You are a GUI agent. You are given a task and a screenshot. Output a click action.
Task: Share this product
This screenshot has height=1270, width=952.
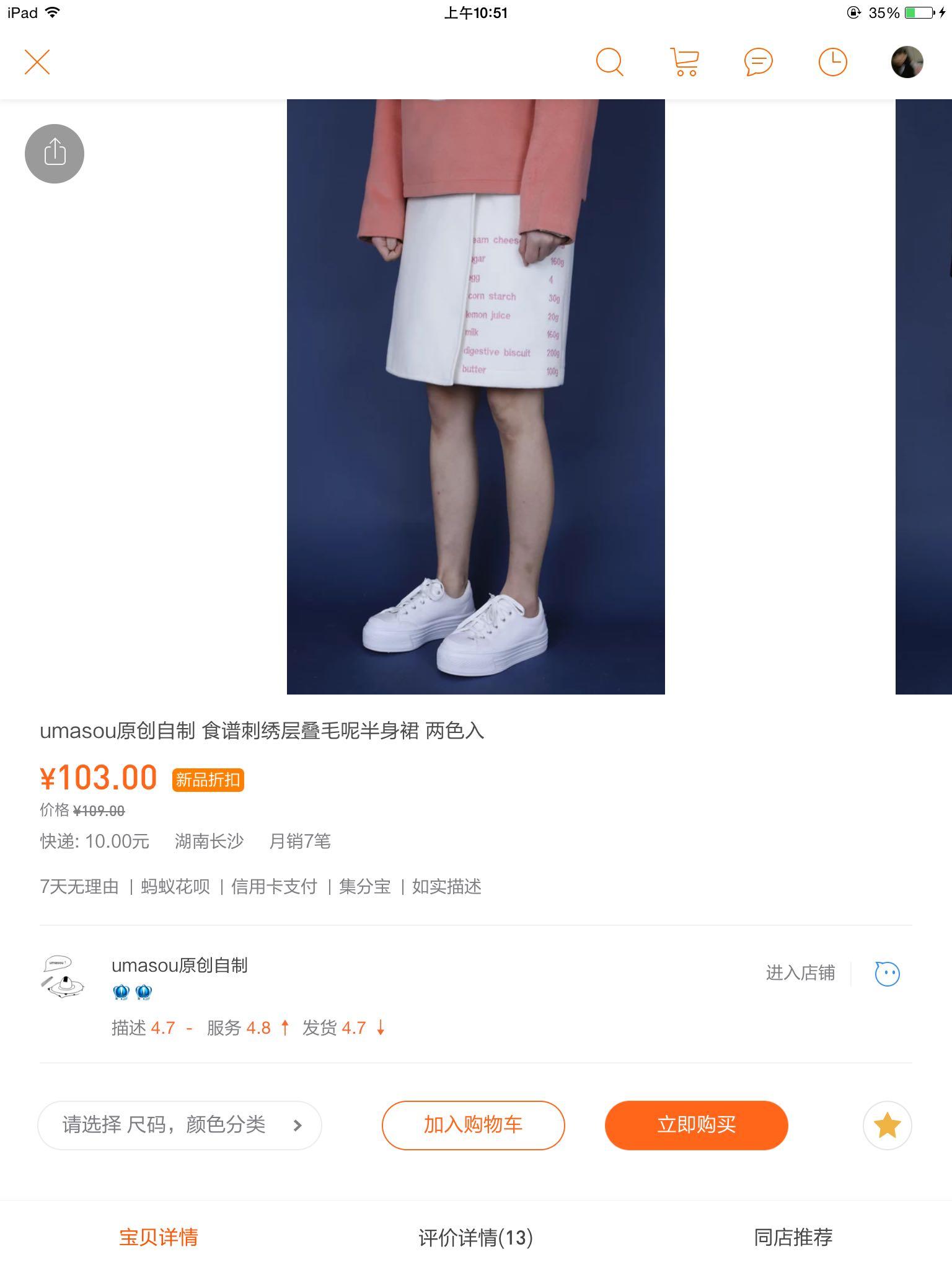[x=55, y=153]
